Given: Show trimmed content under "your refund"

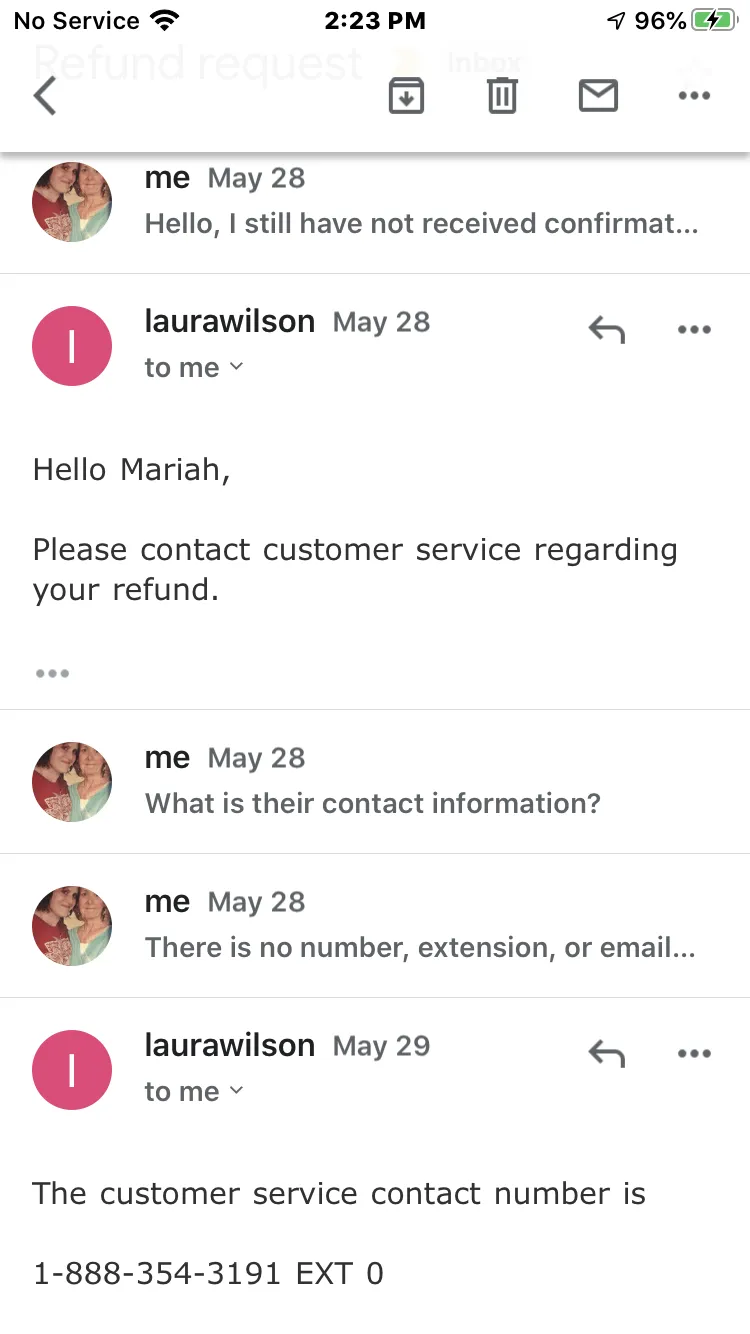Looking at the screenshot, I should [x=52, y=673].
